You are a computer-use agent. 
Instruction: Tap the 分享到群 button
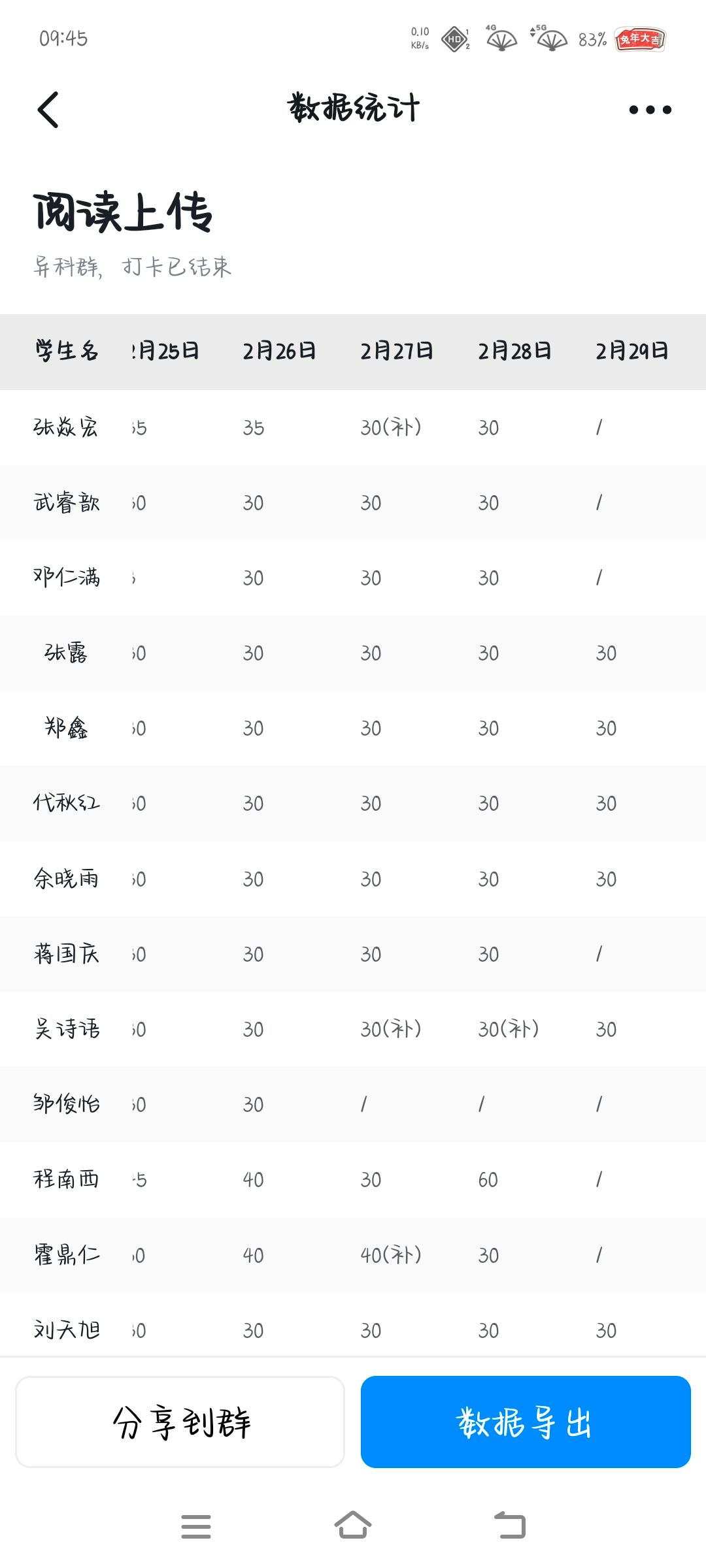tap(180, 1422)
